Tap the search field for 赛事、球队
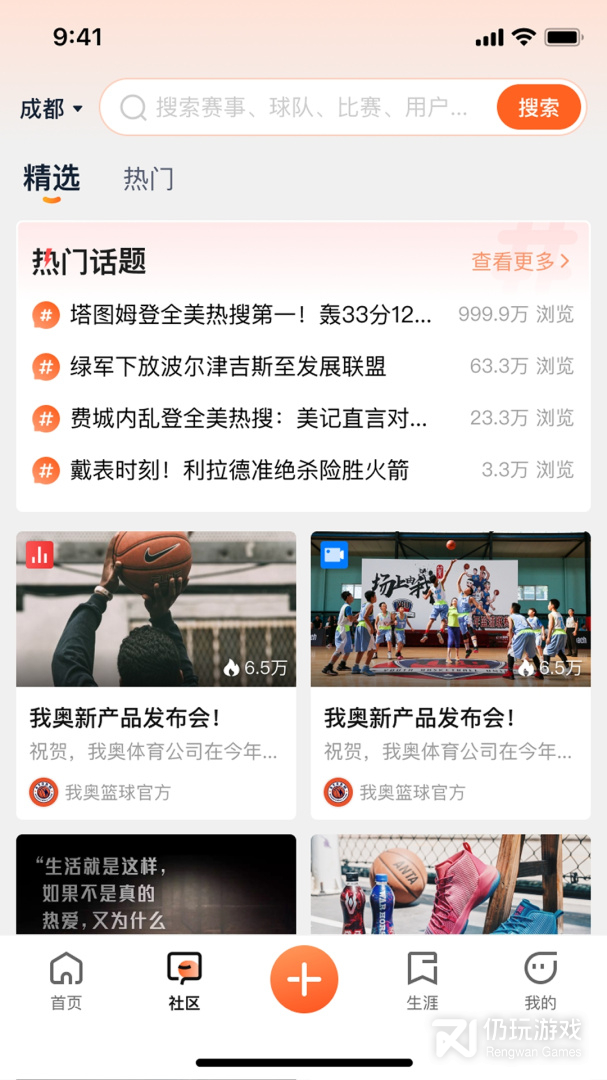 (x=310, y=108)
